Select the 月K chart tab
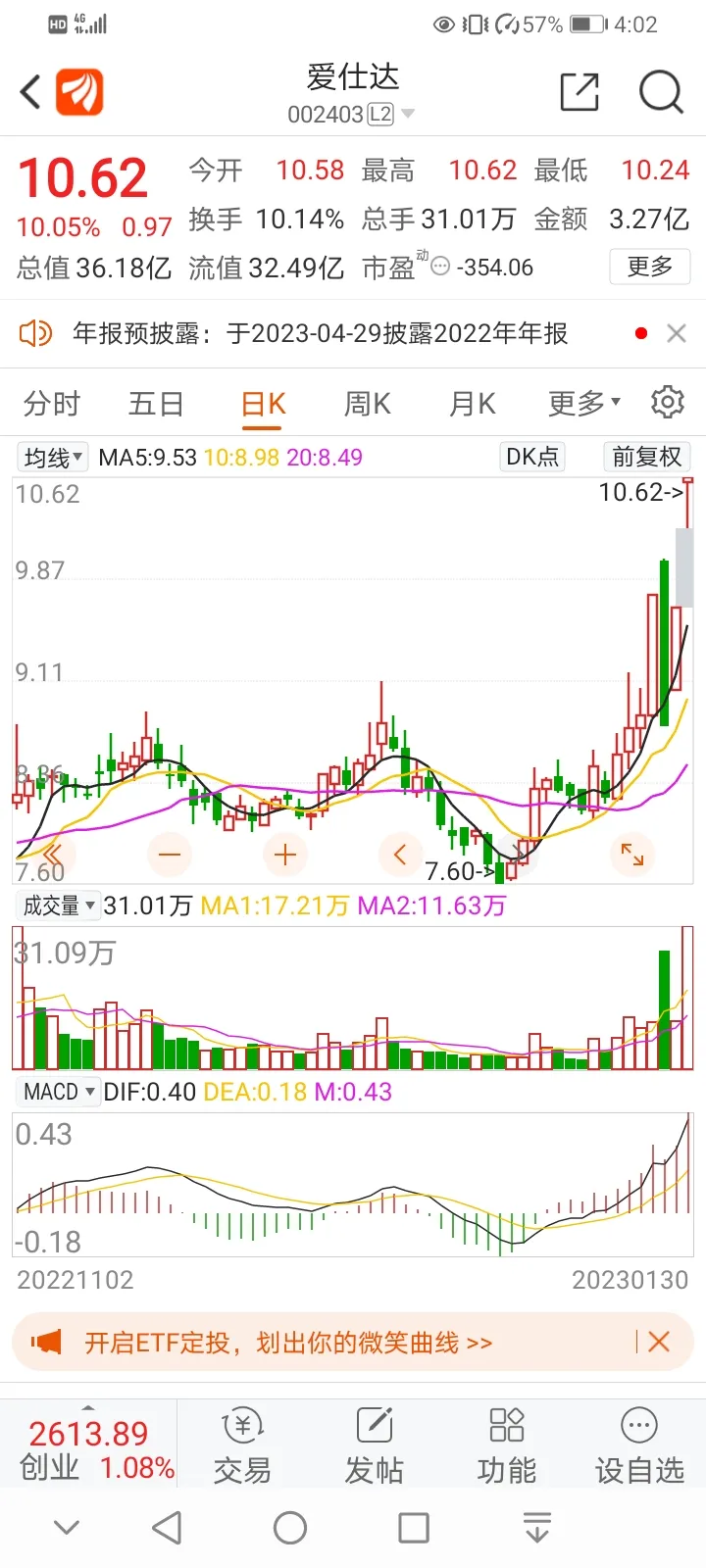Image resolution: width=706 pixels, height=1568 pixels. tap(472, 404)
